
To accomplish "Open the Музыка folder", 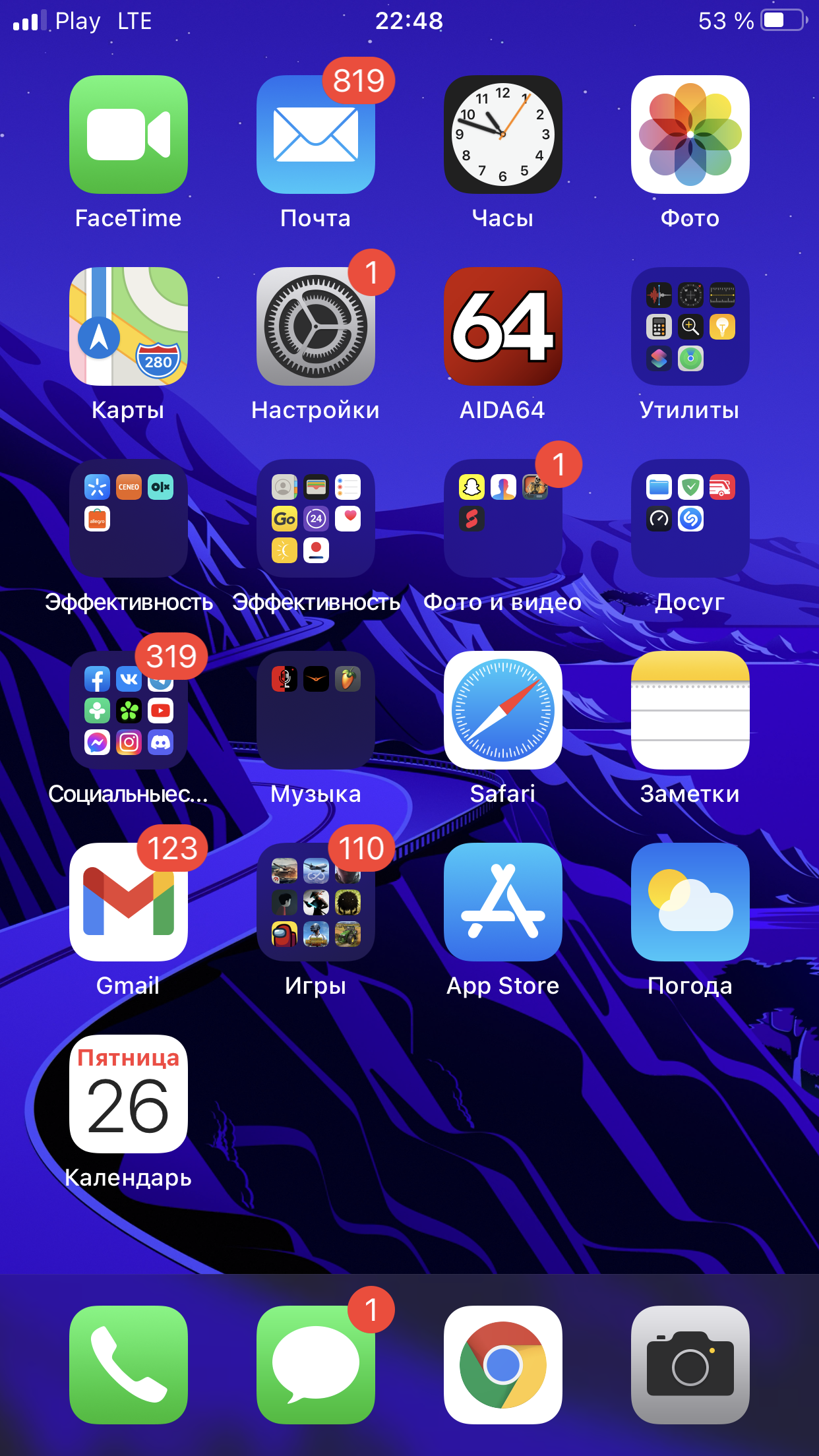I will click(315, 710).
